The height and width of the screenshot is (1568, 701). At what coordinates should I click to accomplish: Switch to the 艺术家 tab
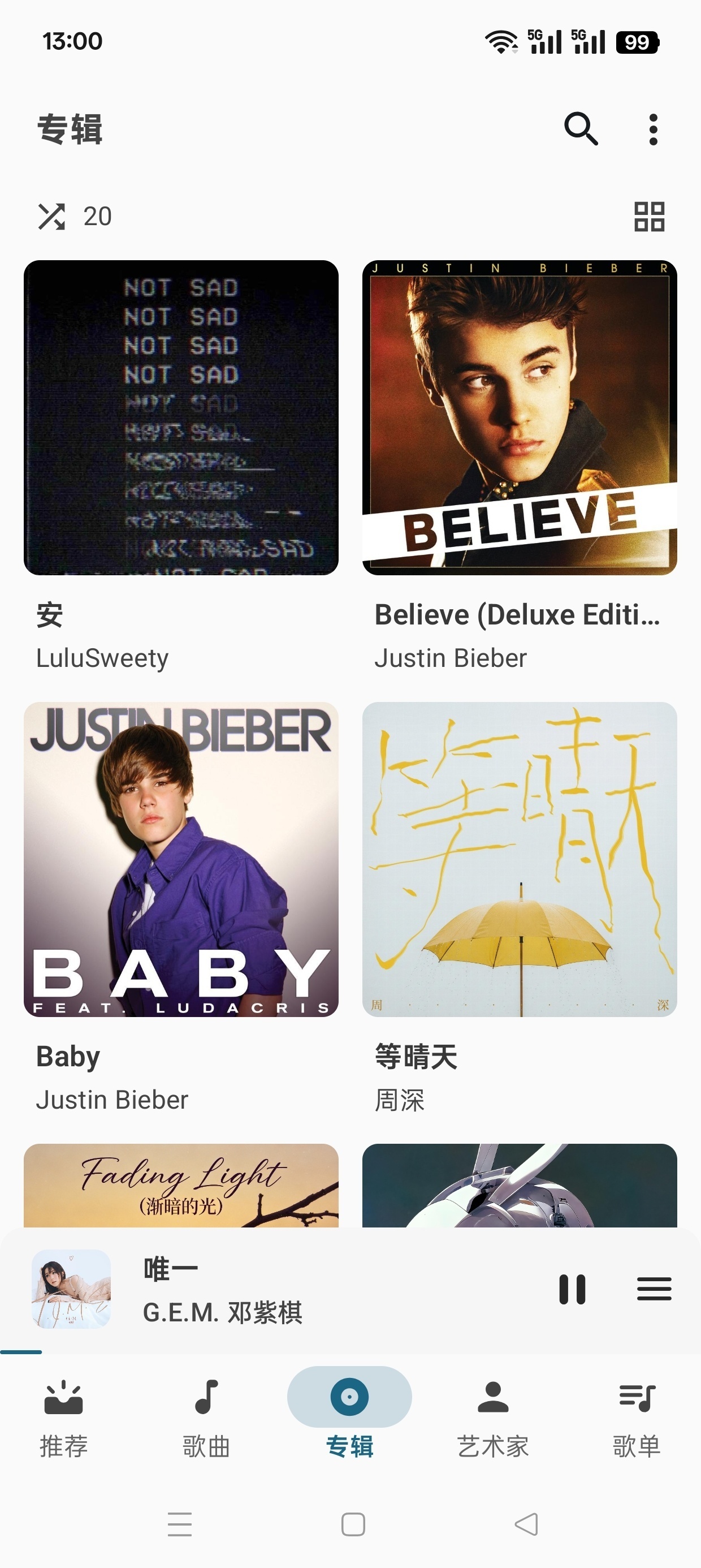pos(493,1418)
